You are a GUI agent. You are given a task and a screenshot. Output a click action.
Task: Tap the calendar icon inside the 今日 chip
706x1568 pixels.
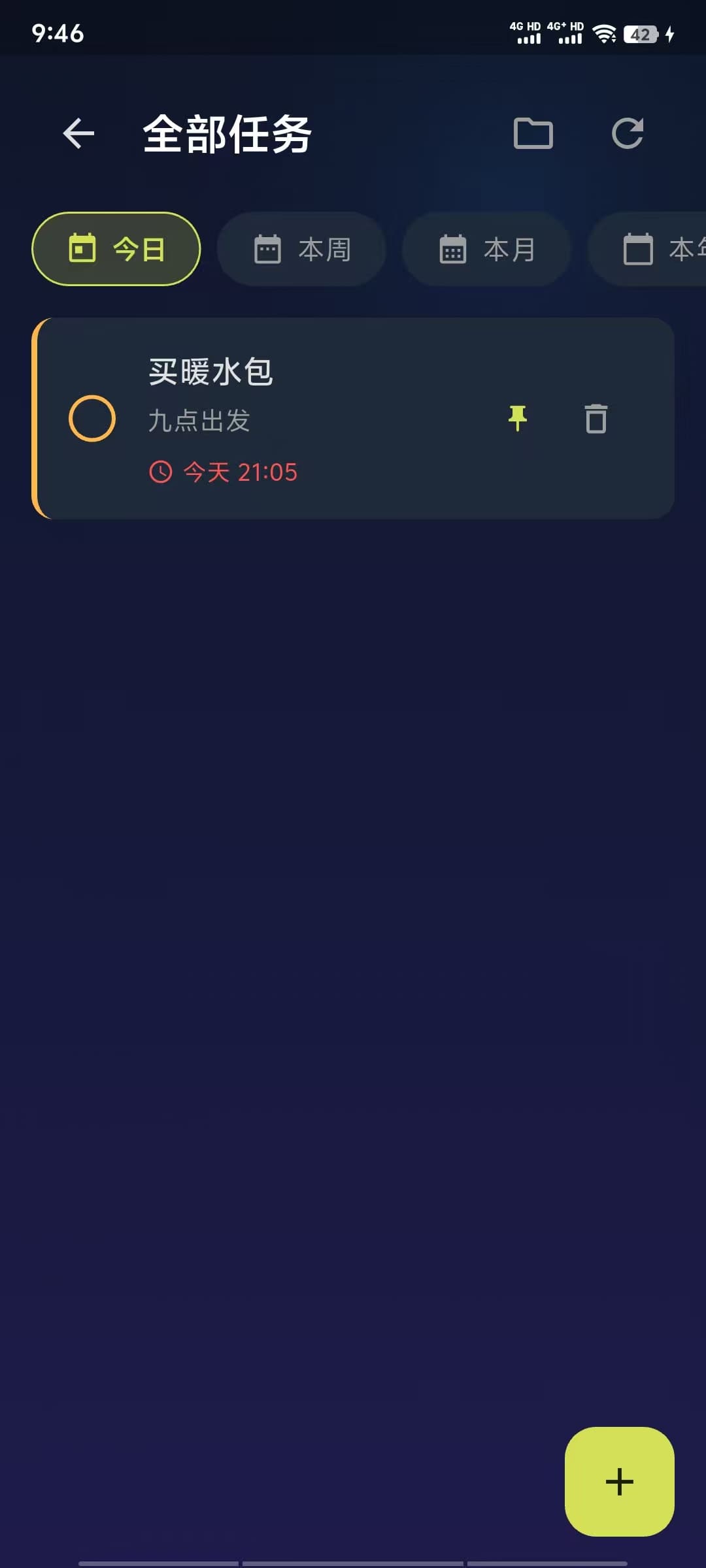[82, 249]
